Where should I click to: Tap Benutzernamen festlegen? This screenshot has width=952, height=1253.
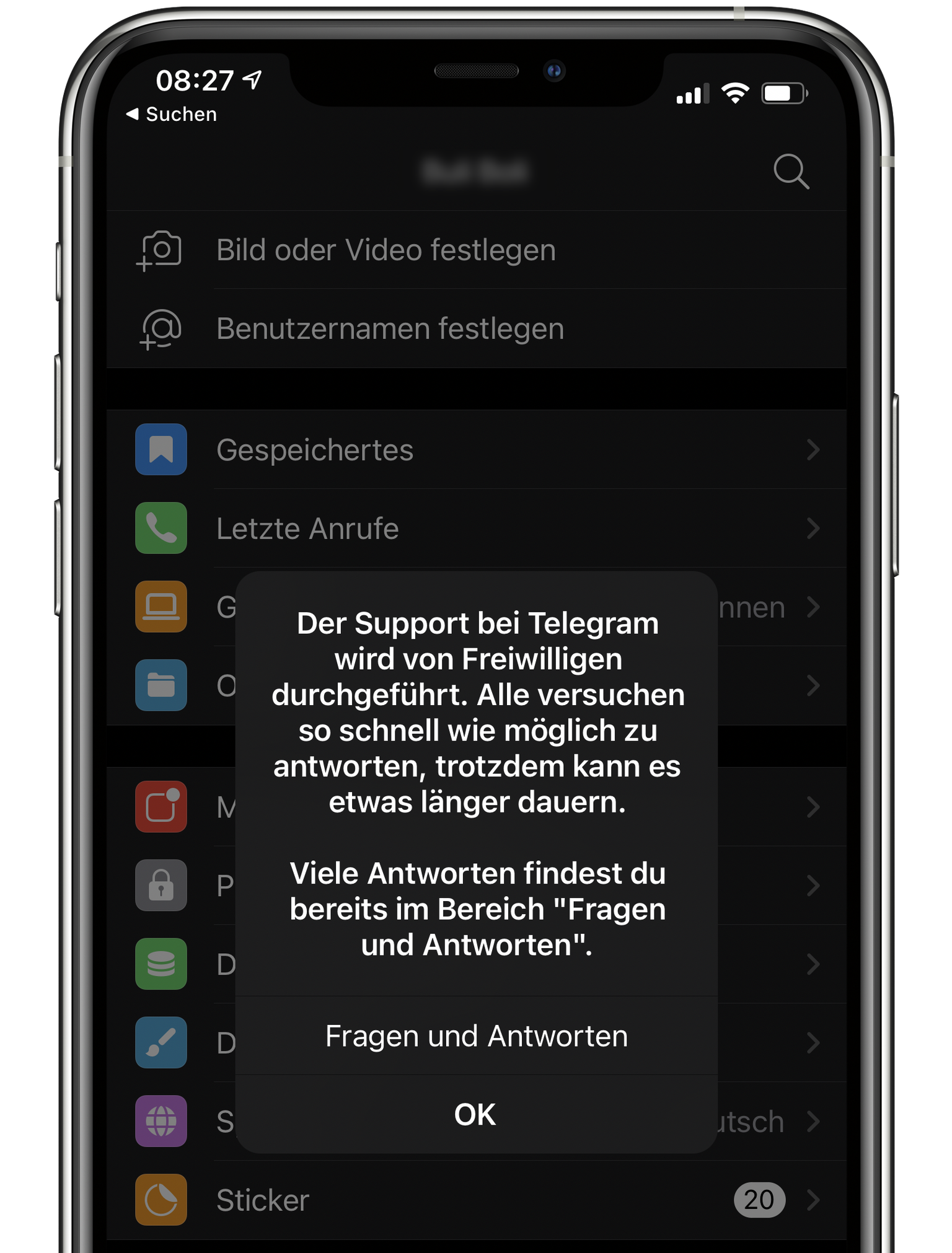click(x=389, y=328)
